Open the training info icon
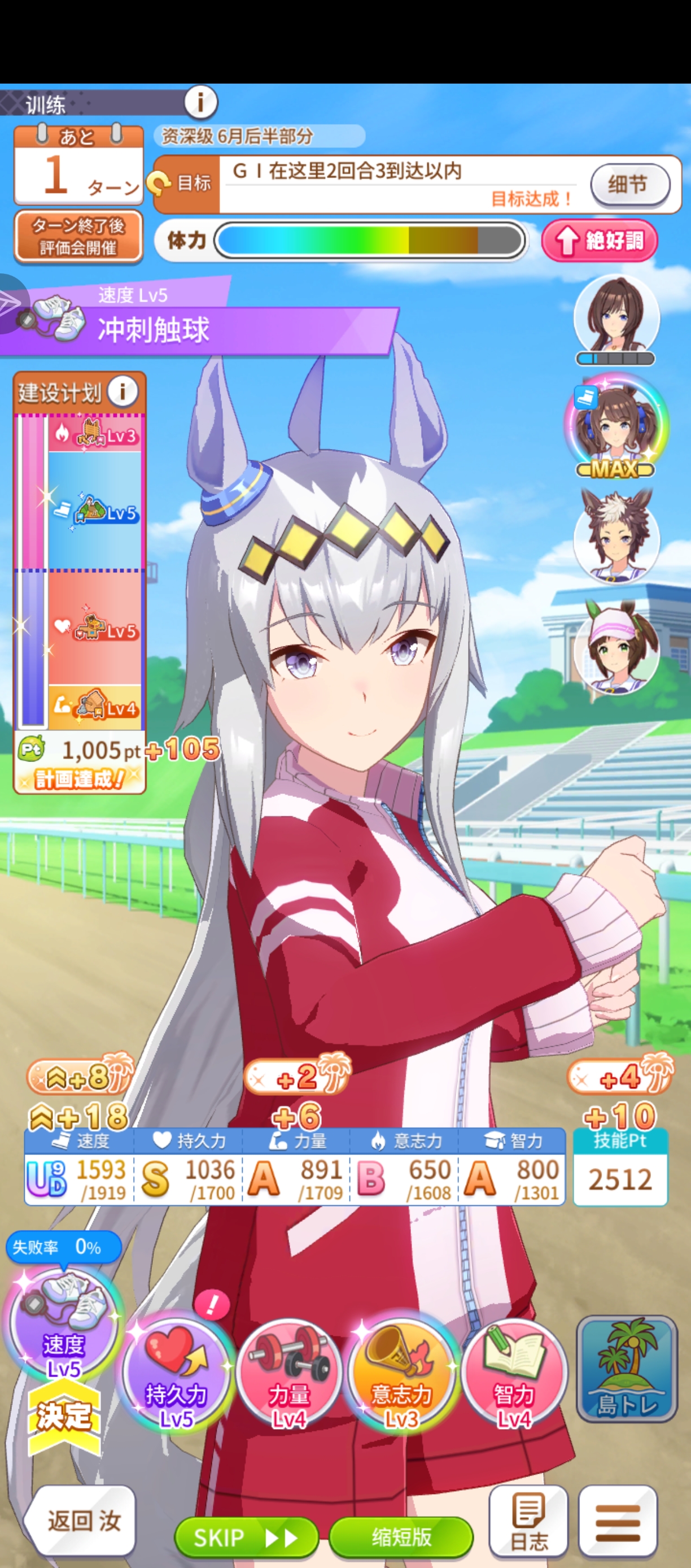 click(x=200, y=102)
